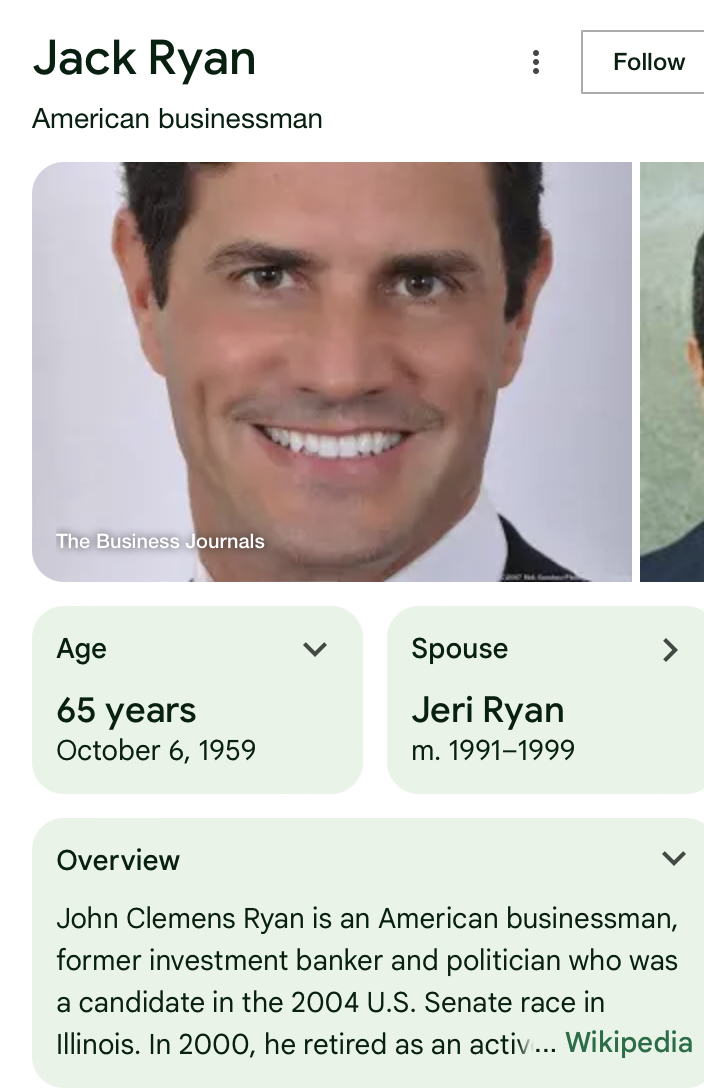Follow Jack Ryan
Image resolution: width=704 pixels, height=1089 pixels.
[x=645, y=62]
